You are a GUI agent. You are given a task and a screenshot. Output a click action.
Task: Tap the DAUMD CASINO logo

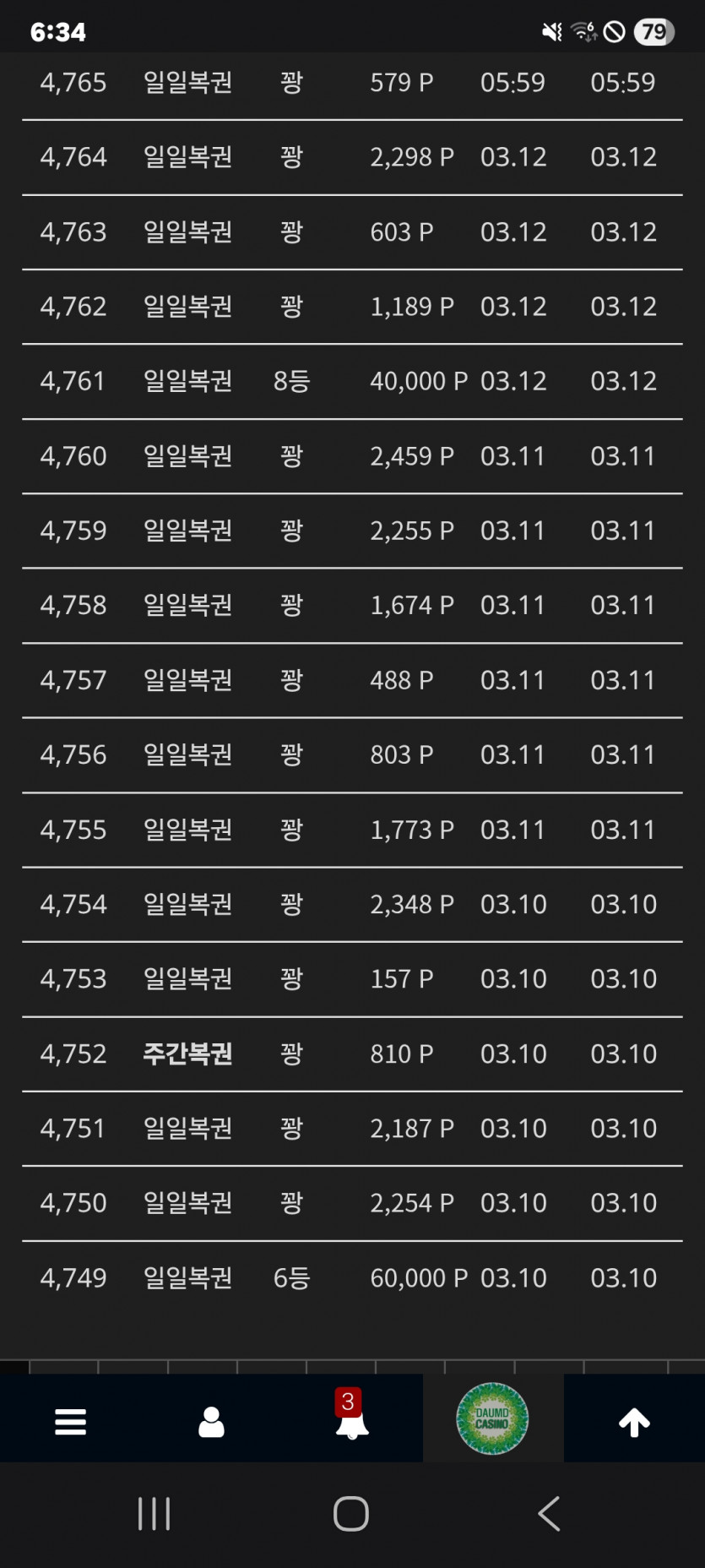click(x=493, y=1418)
